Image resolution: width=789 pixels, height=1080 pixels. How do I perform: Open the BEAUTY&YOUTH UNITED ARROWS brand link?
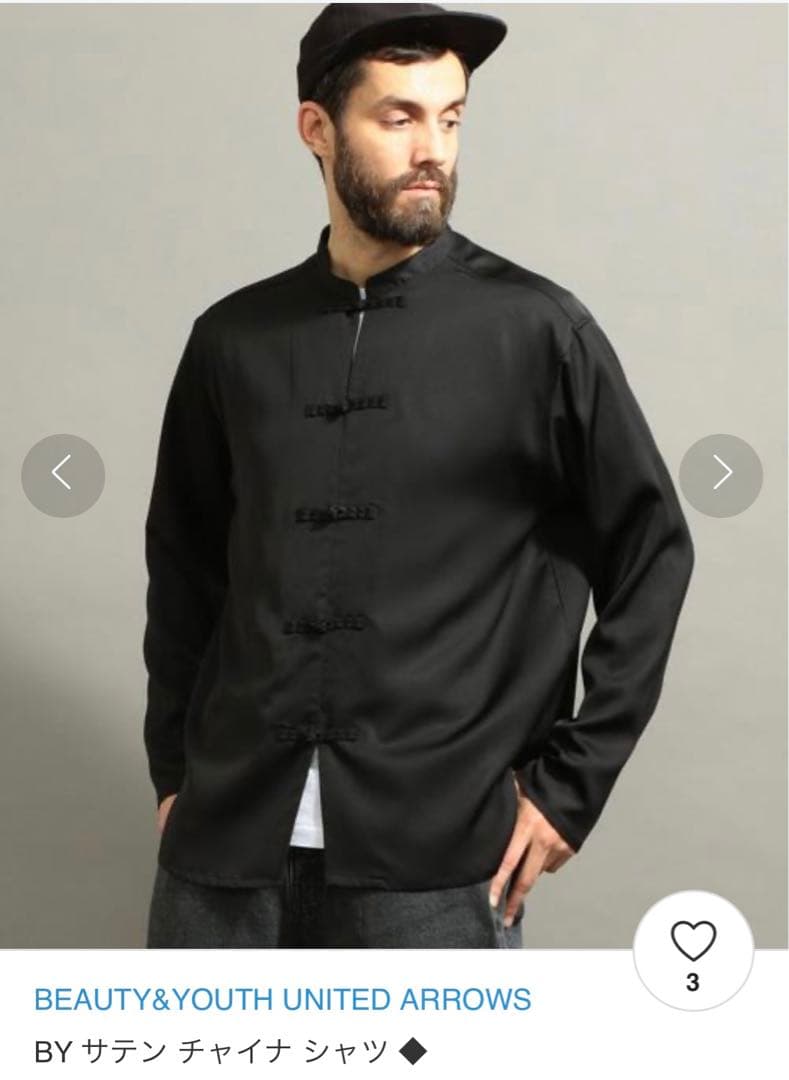(x=283, y=998)
